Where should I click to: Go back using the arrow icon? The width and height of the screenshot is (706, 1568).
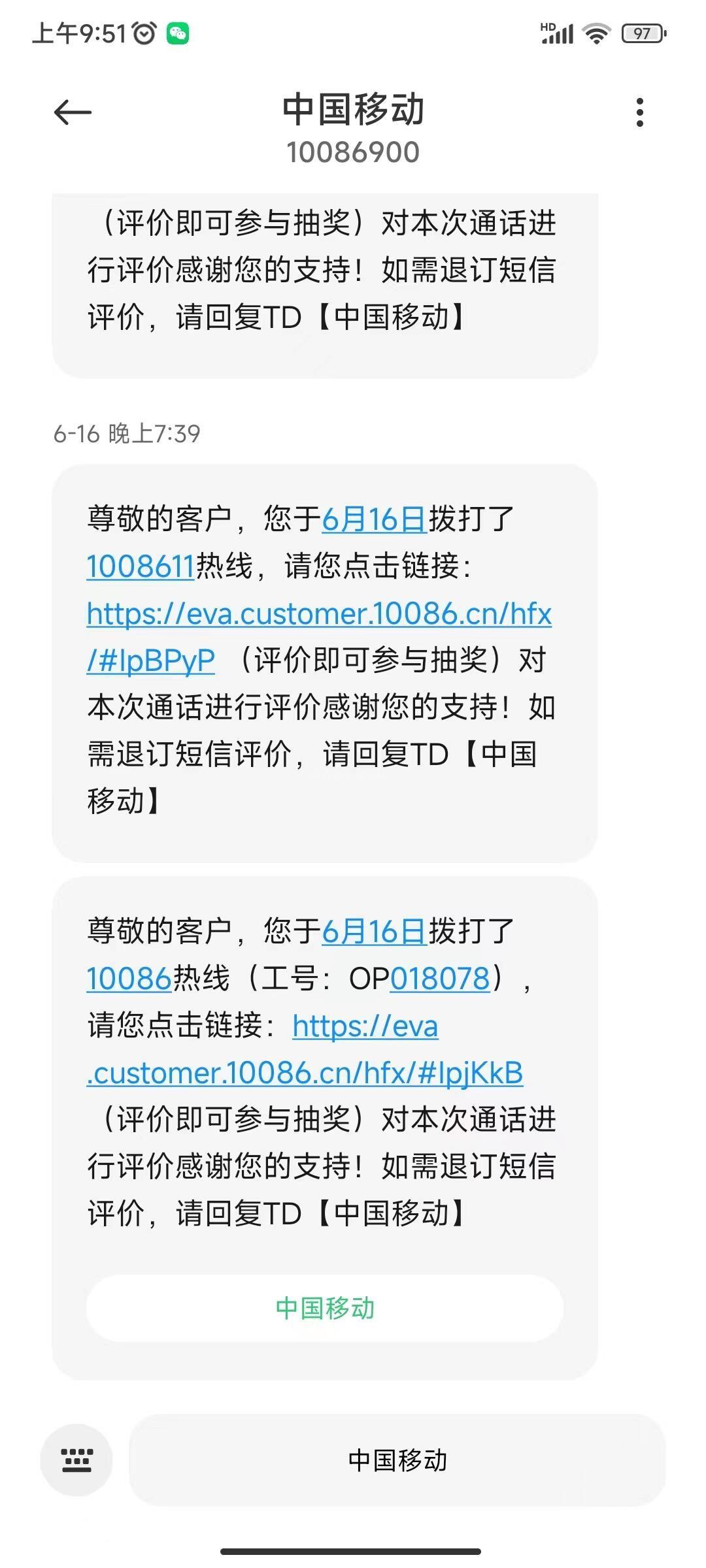click(x=73, y=112)
